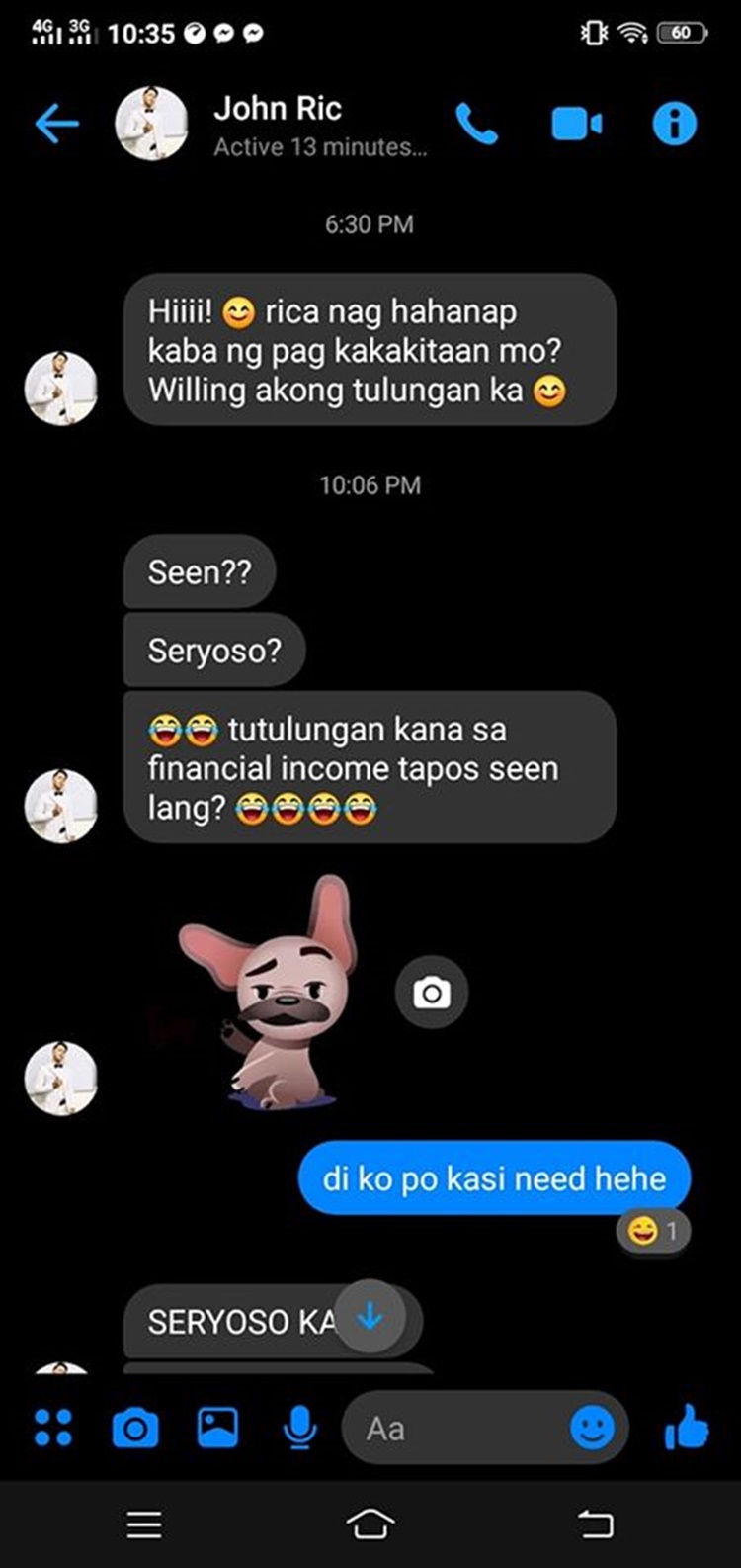This screenshot has height=1568, width=741.
Task: Tap the system home button
Action: point(370,1524)
